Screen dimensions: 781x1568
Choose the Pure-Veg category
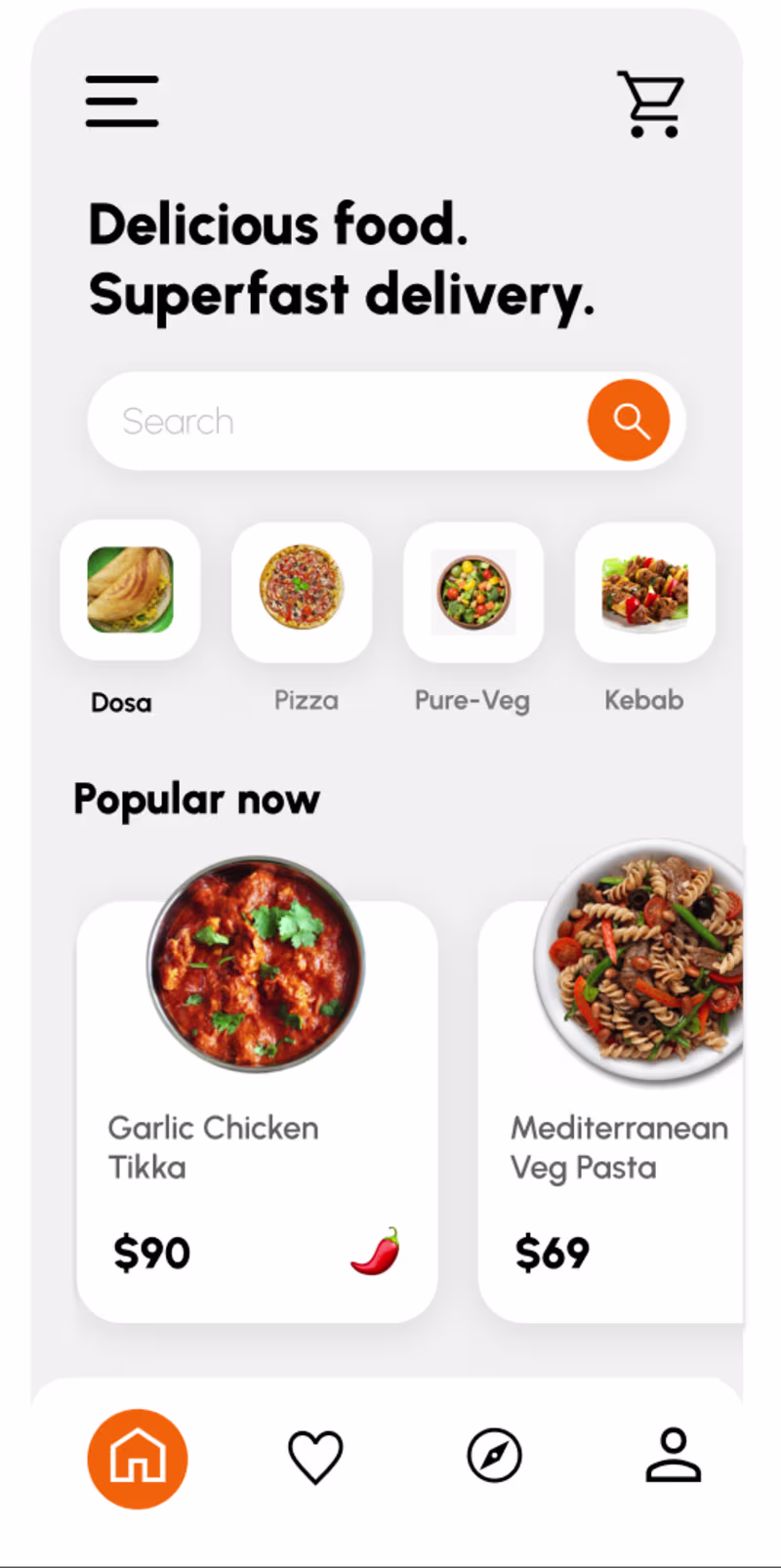pyautogui.click(x=473, y=593)
